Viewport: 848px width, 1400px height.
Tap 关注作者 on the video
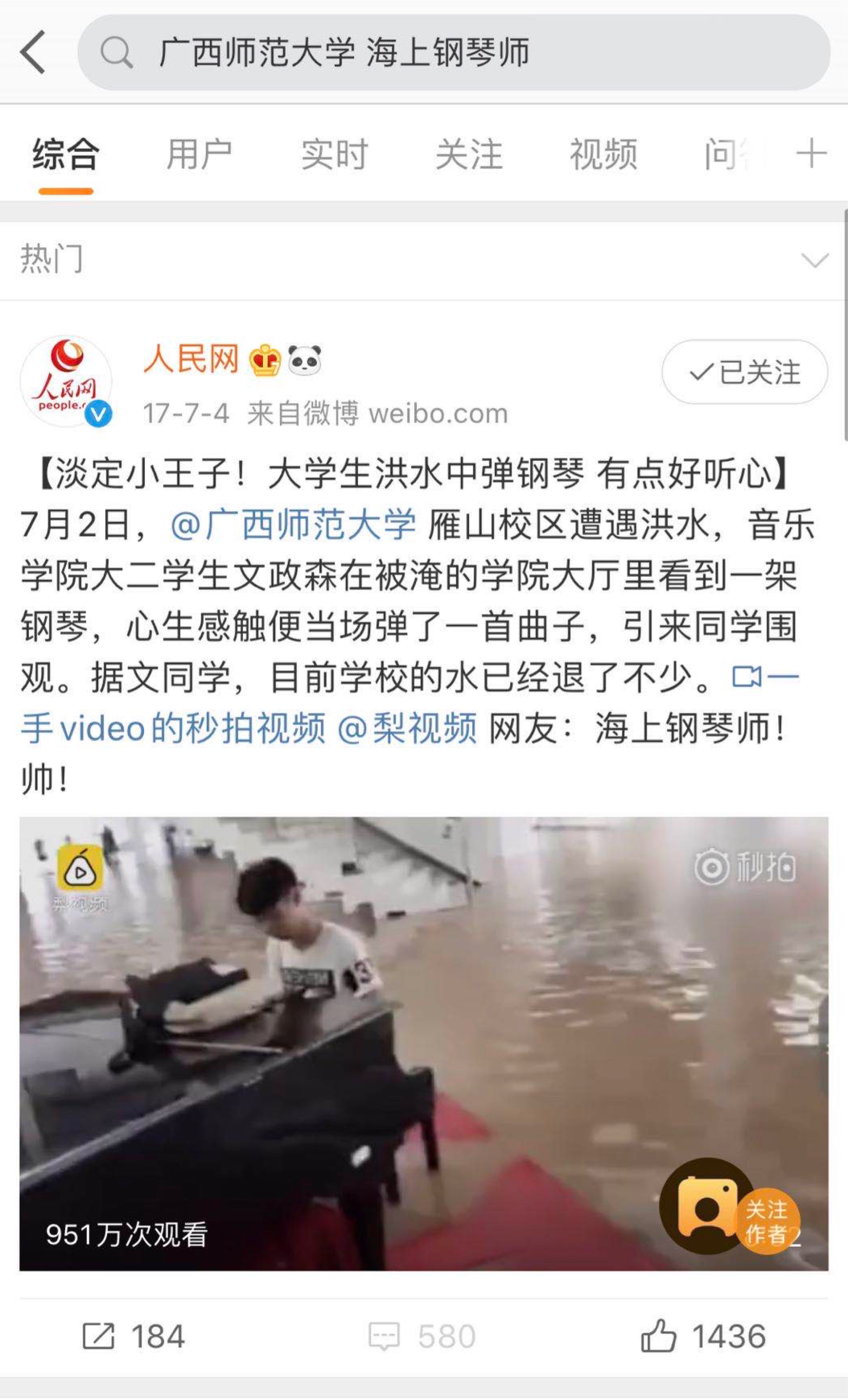pyautogui.click(x=766, y=1221)
